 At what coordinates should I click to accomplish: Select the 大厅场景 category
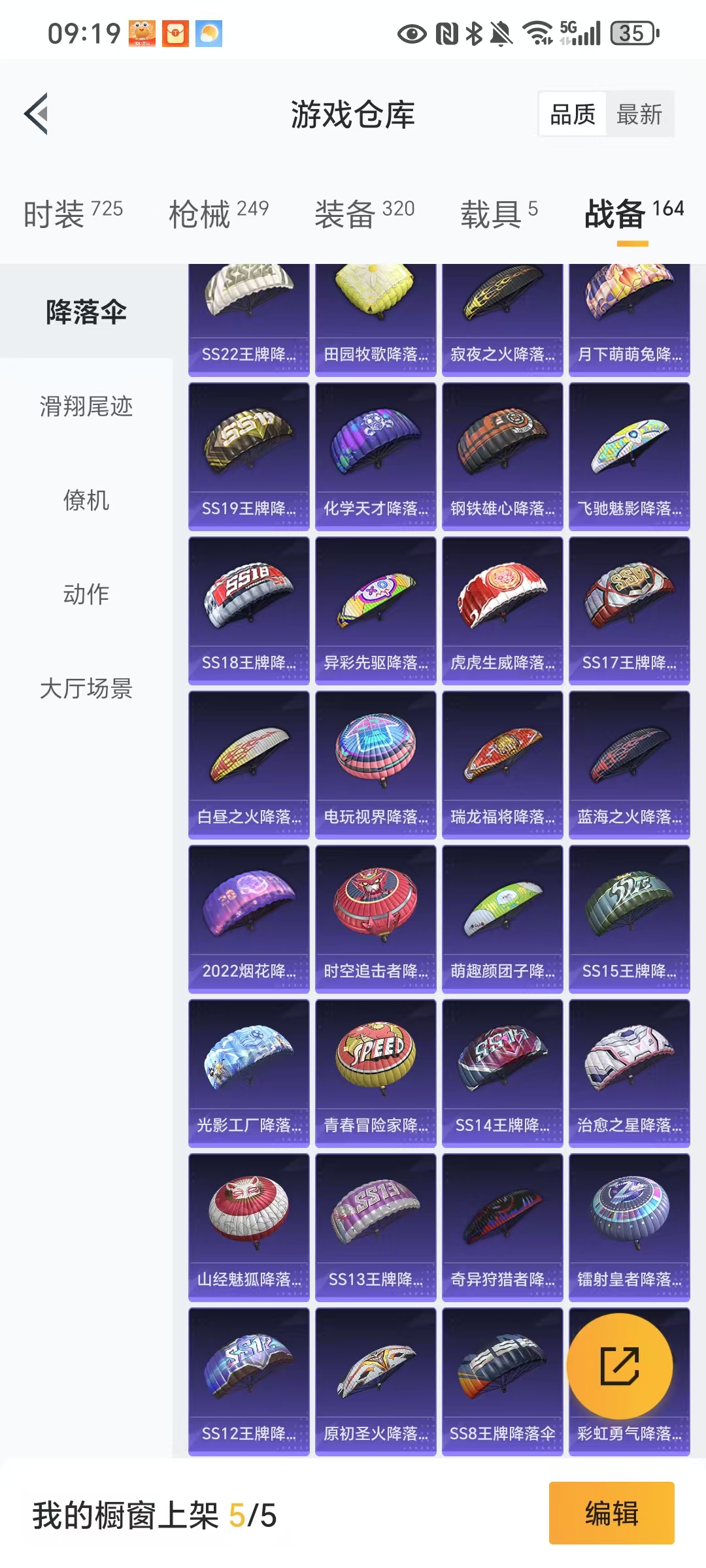tap(86, 689)
